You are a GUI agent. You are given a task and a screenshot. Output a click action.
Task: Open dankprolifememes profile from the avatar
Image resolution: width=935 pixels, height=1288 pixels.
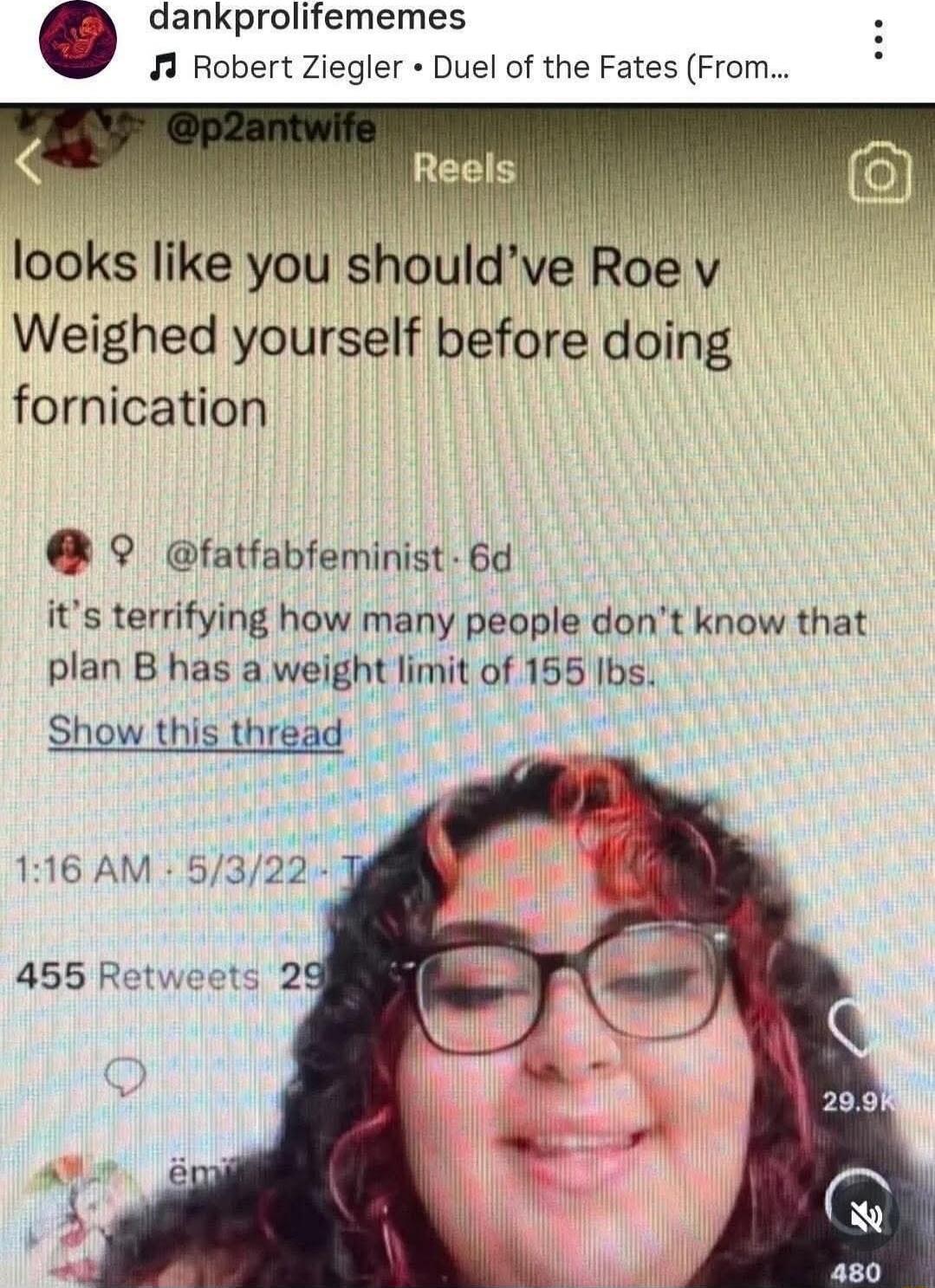pos(77,42)
